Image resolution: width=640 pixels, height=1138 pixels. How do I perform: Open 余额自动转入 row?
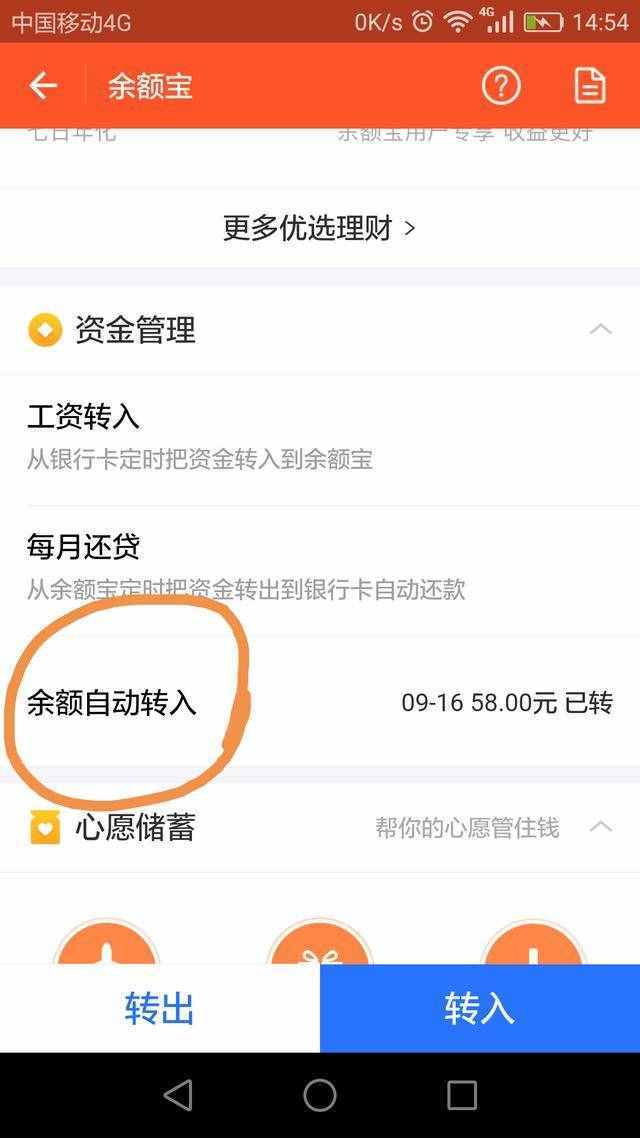[320, 702]
